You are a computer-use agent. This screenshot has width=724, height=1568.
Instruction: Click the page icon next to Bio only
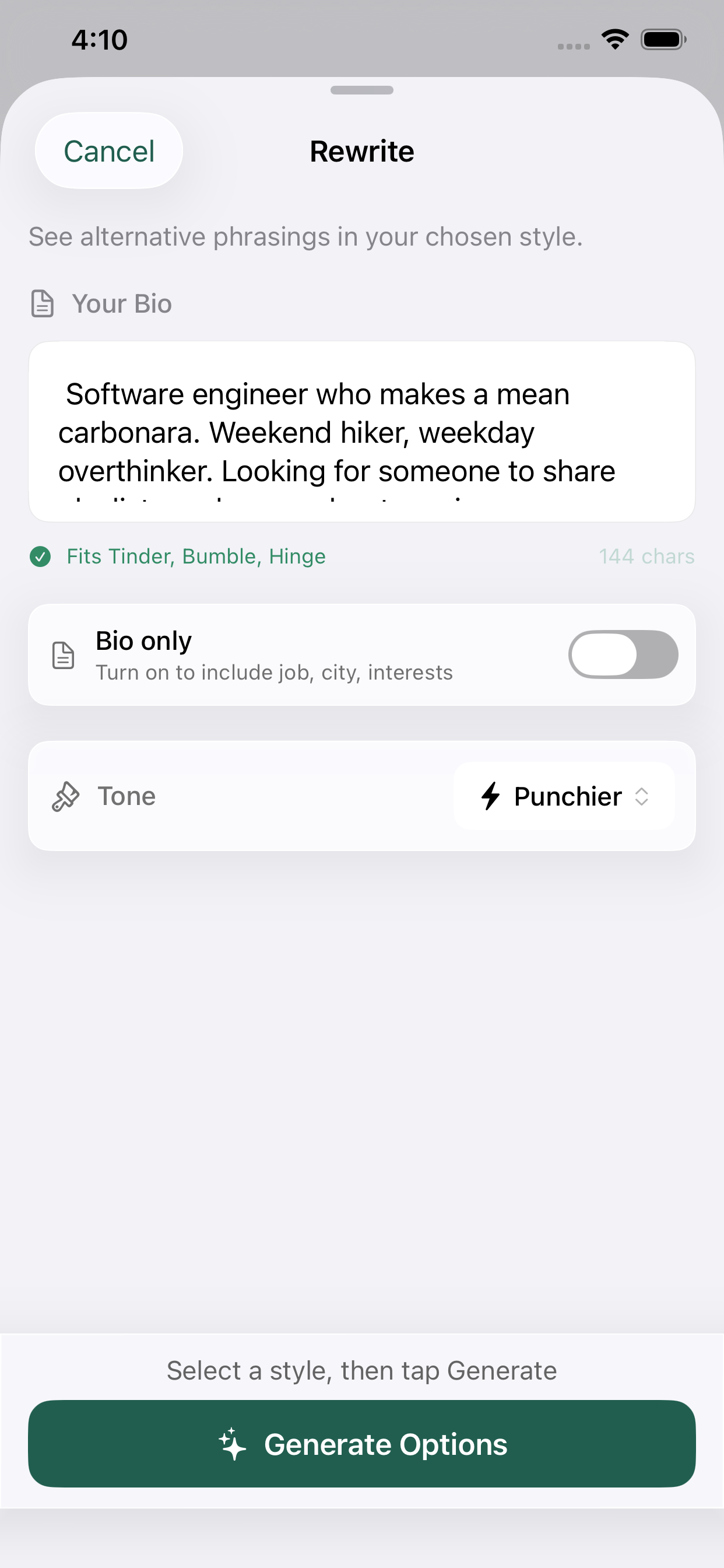64,654
